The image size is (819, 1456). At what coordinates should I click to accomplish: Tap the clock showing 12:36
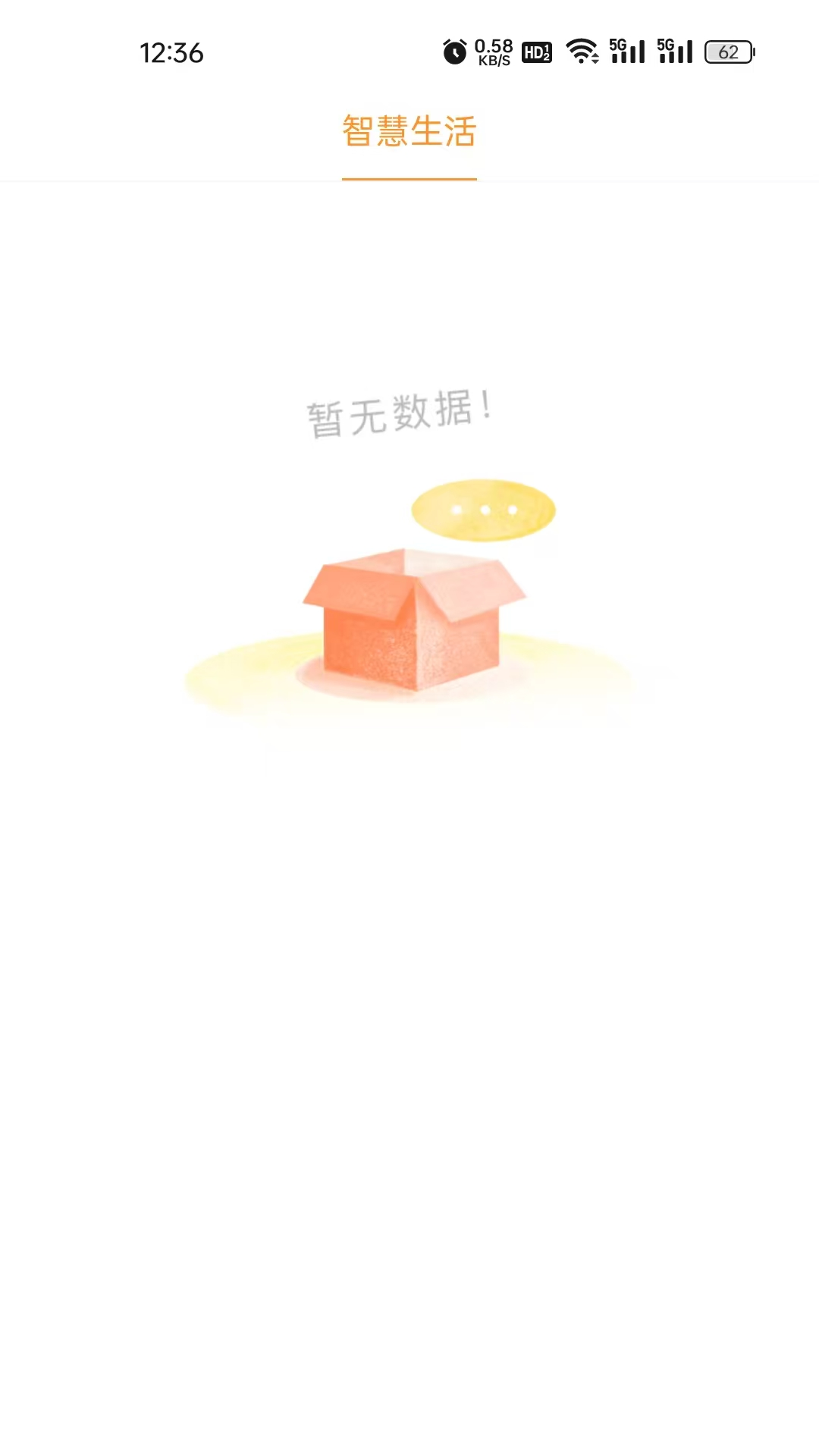[x=171, y=52]
